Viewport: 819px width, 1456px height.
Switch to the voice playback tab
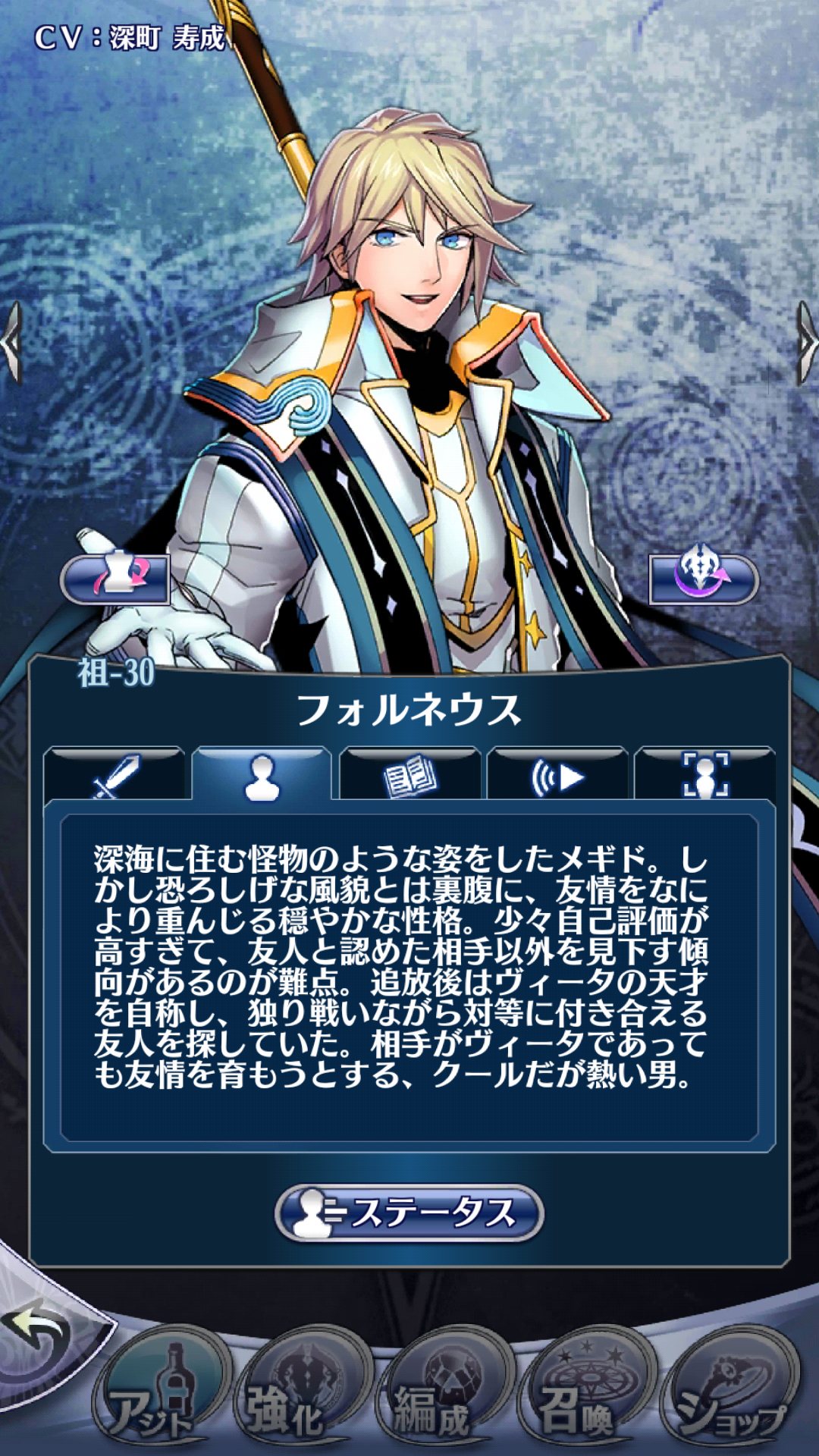point(557,775)
